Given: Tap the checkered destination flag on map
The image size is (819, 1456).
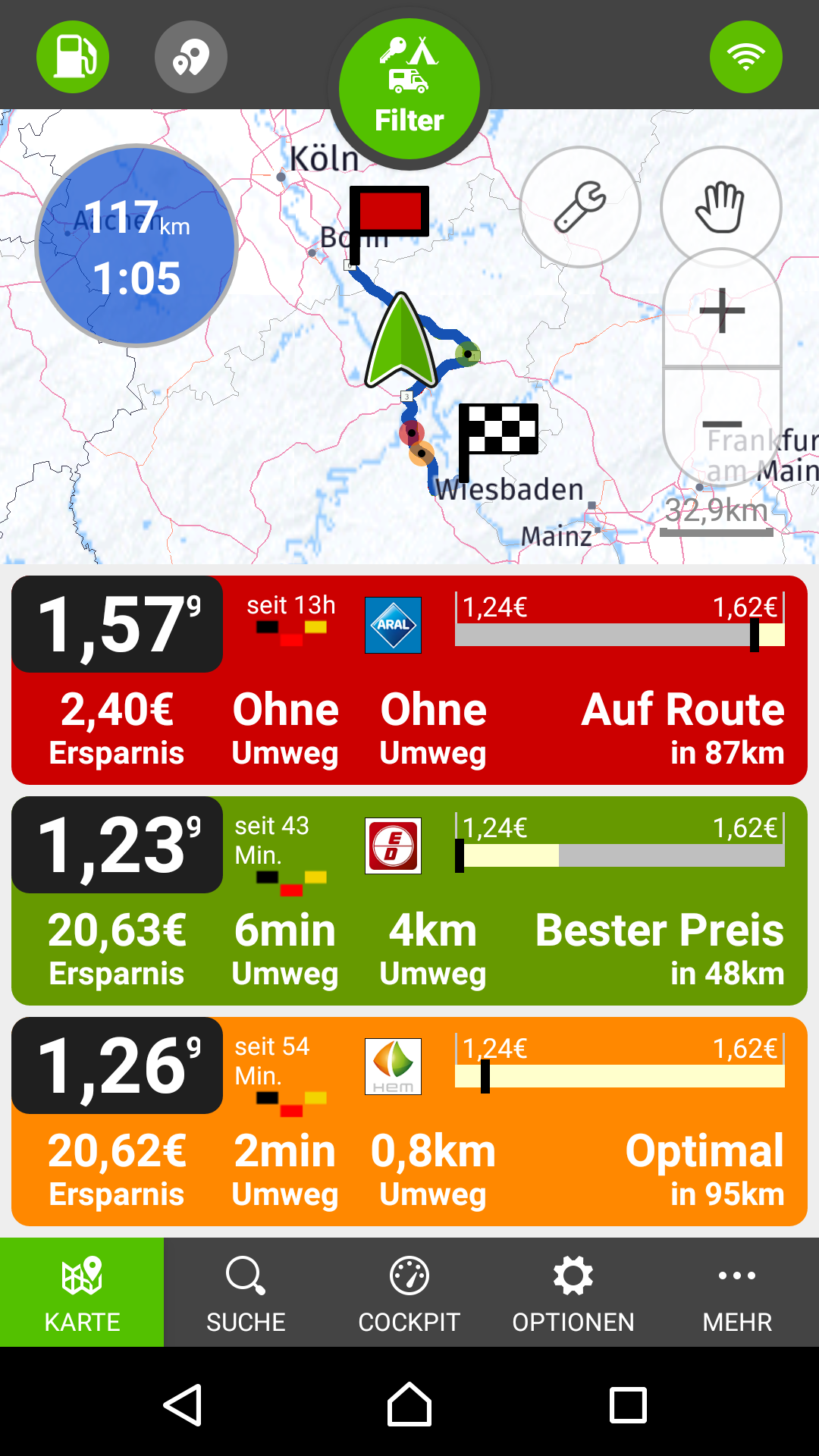Looking at the screenshot, I should point(499,432).
